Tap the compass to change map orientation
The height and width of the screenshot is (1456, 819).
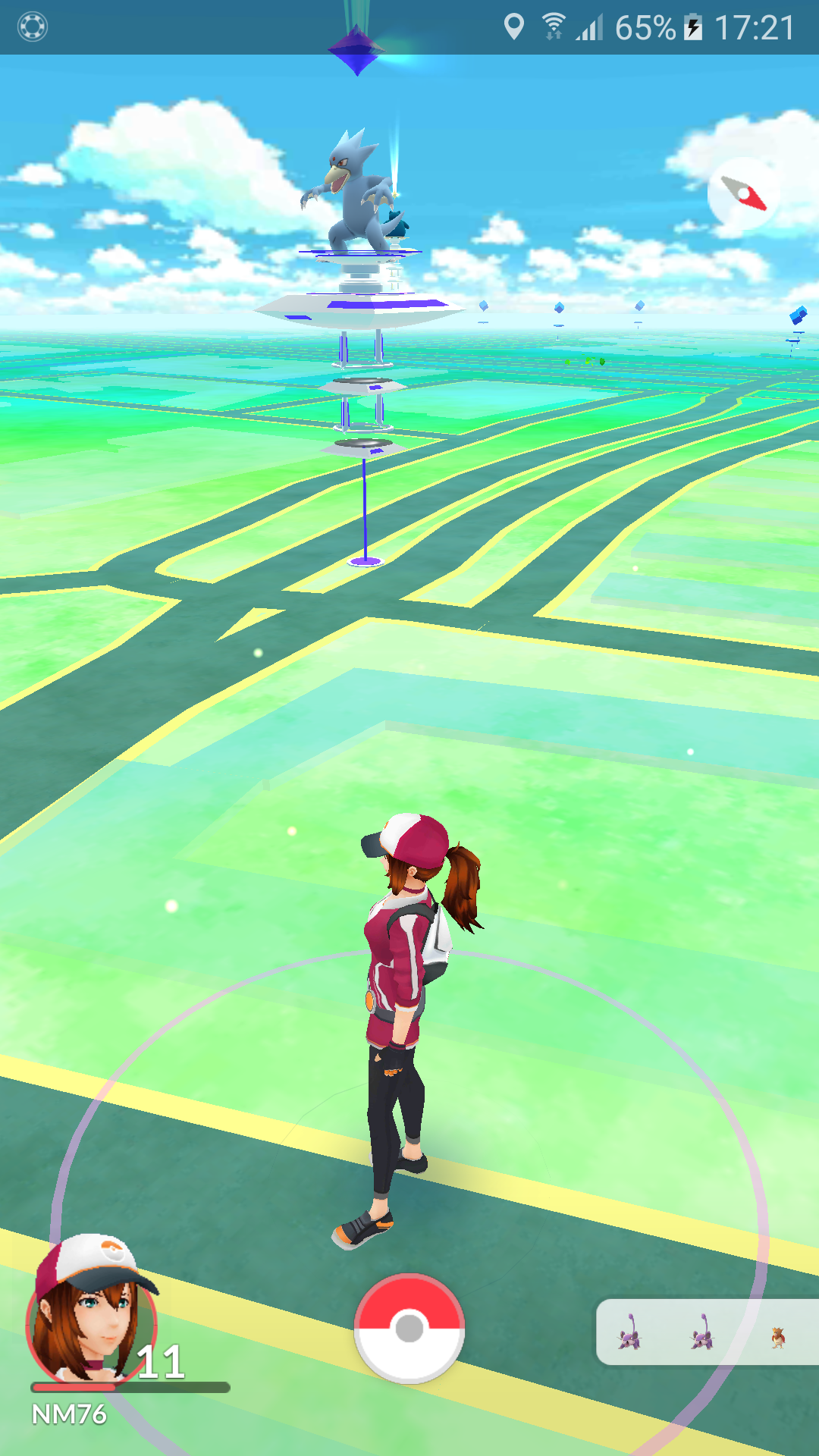744,194
